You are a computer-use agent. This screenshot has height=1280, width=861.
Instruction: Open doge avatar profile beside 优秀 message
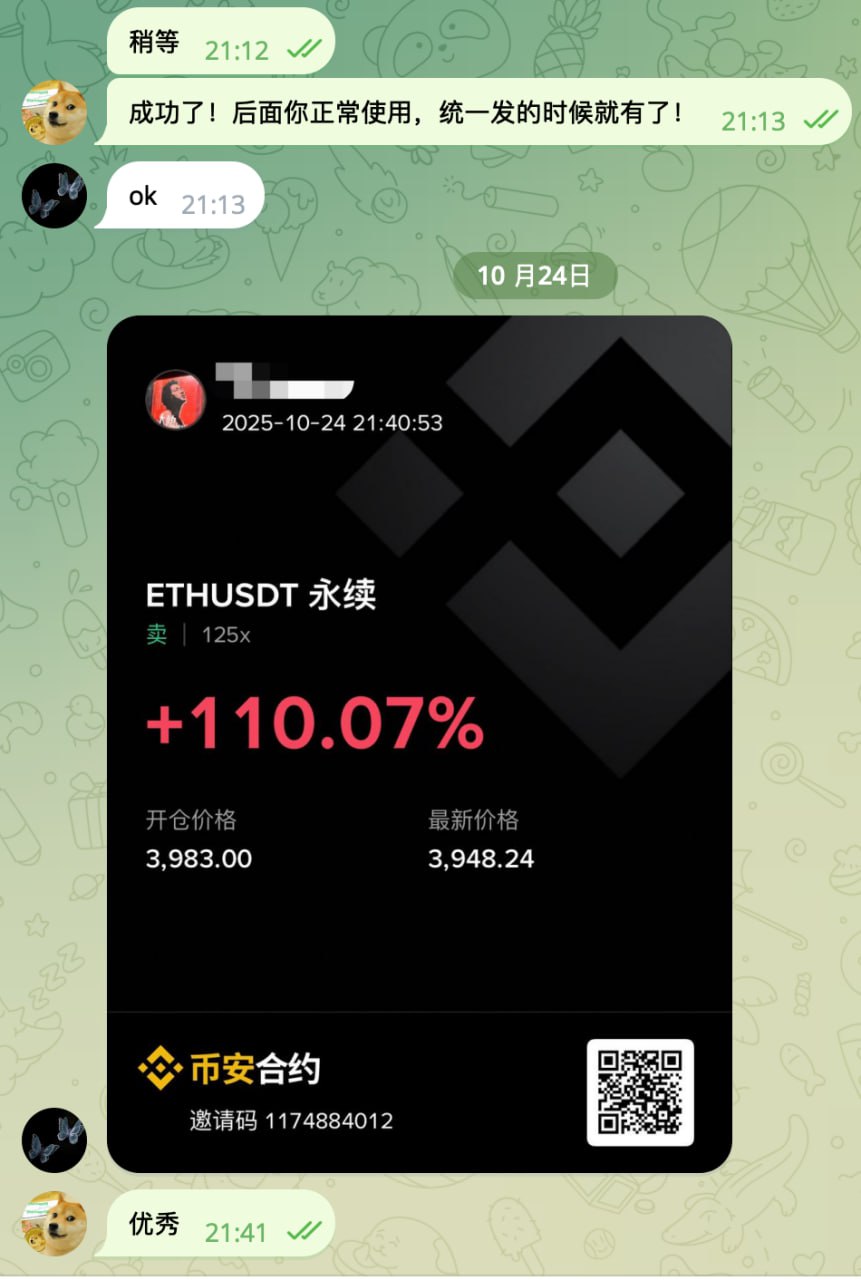tap(54, 1223)
